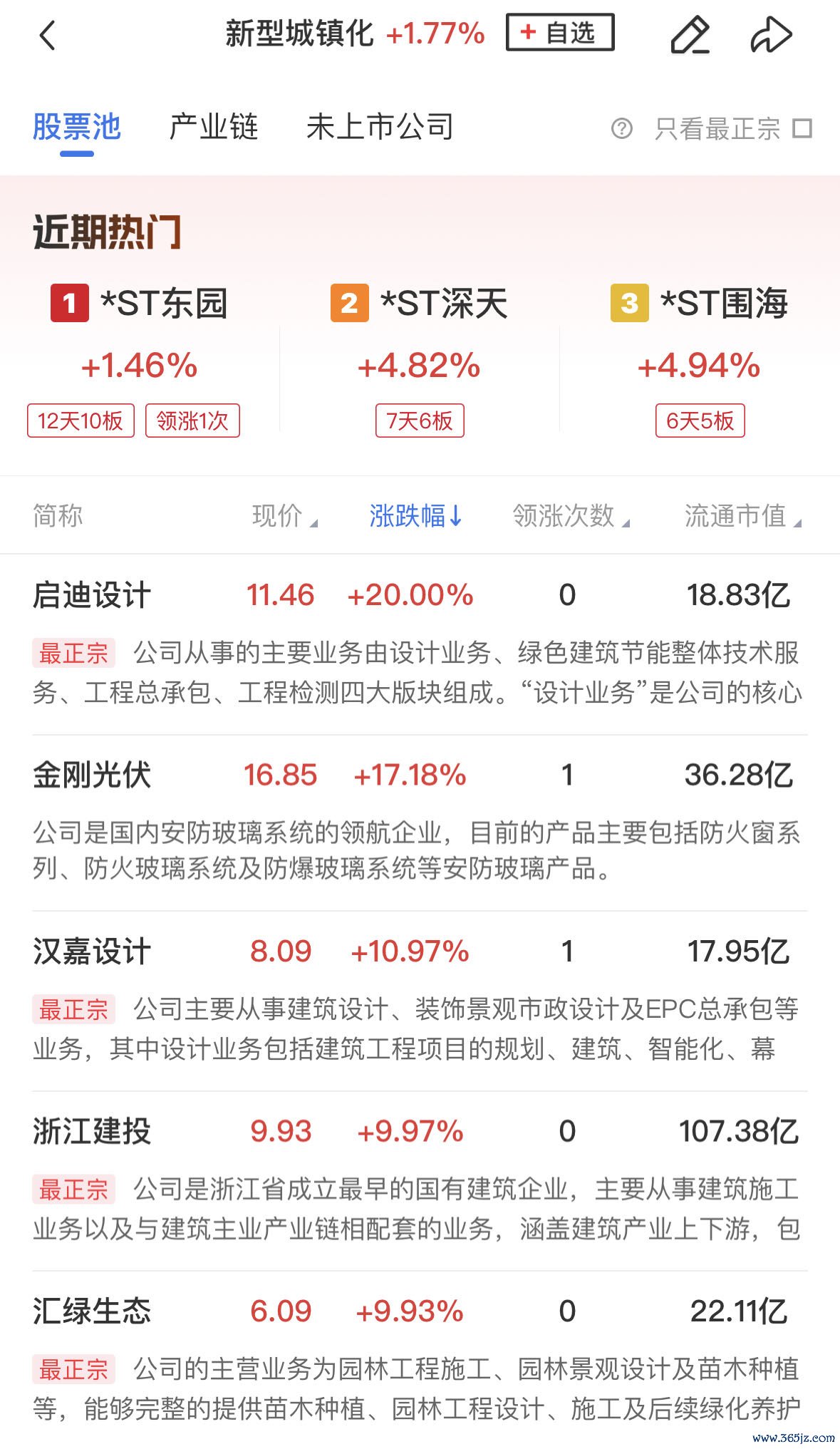Switch to the 产业链 tab
The width and height of the screenshot is (840, 1449).
213,128
